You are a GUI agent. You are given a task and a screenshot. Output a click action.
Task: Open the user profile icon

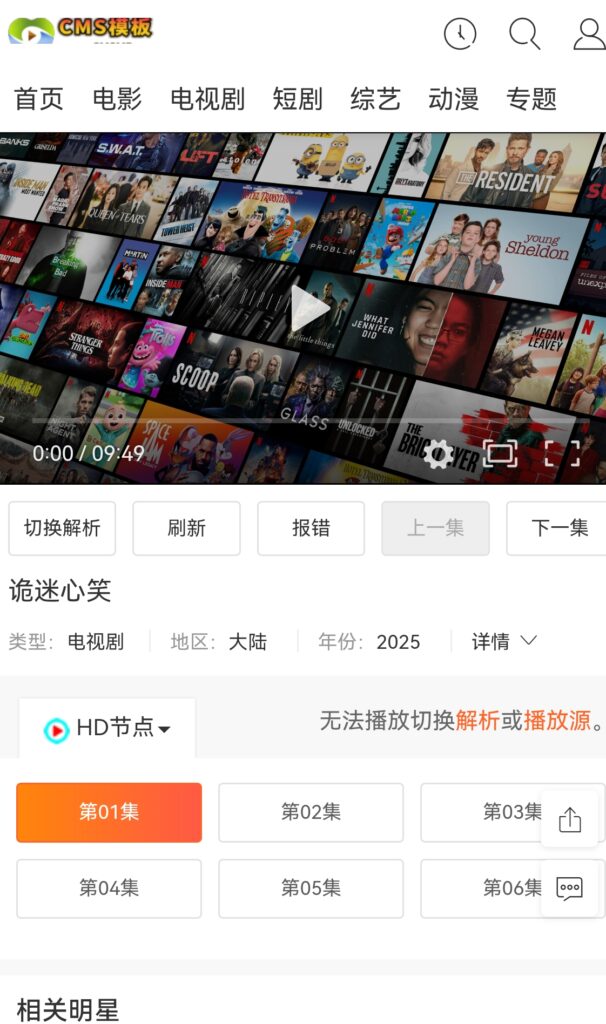coord(589,33)
